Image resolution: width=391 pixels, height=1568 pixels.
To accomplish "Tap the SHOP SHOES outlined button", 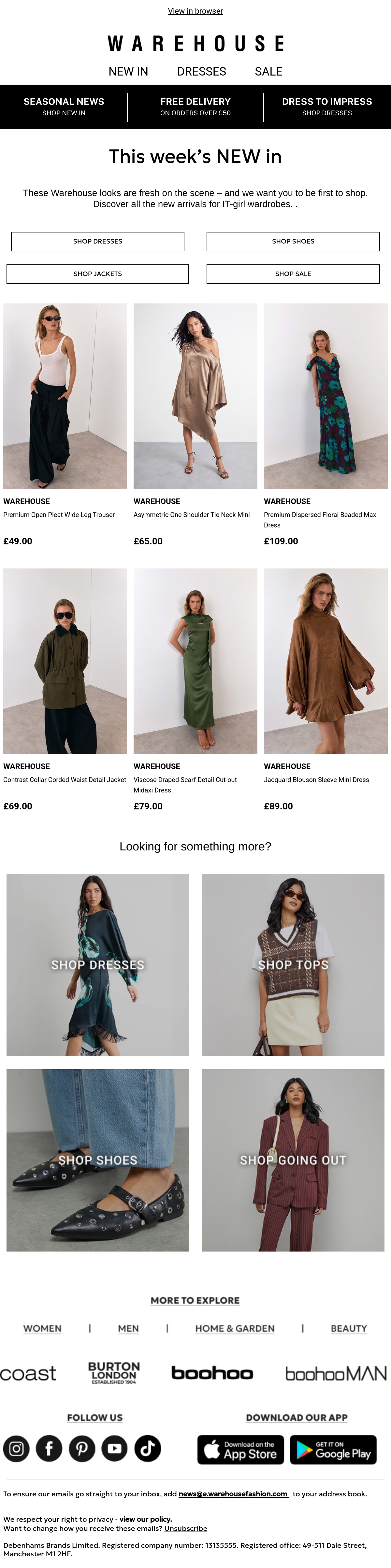I will point(293,241).
